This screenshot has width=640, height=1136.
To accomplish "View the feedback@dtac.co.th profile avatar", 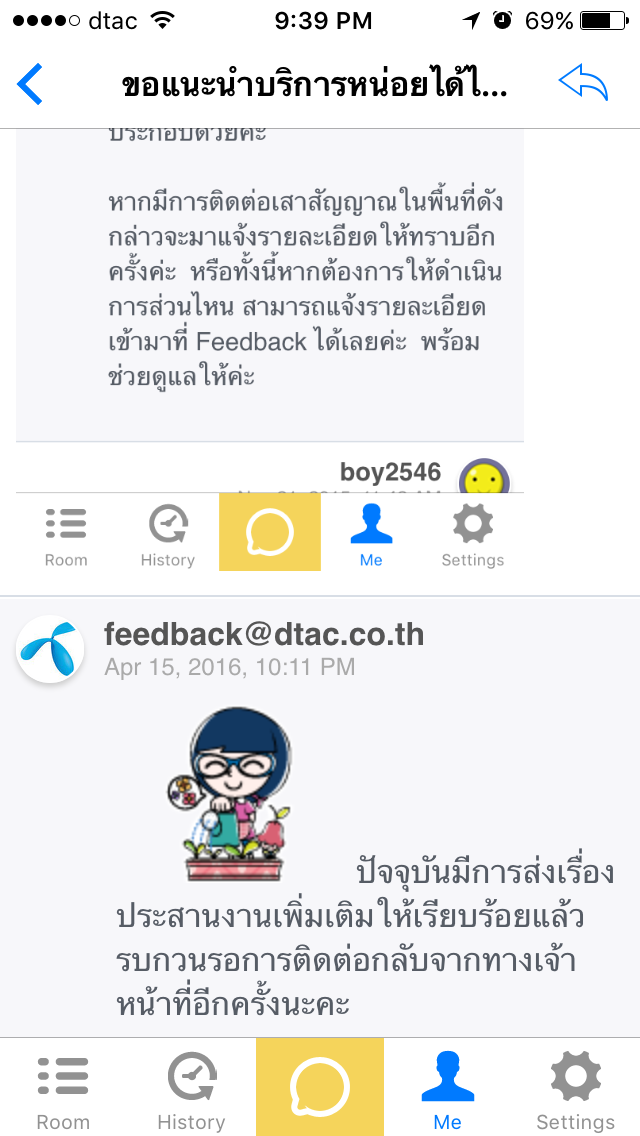I will tap(50, 649).
